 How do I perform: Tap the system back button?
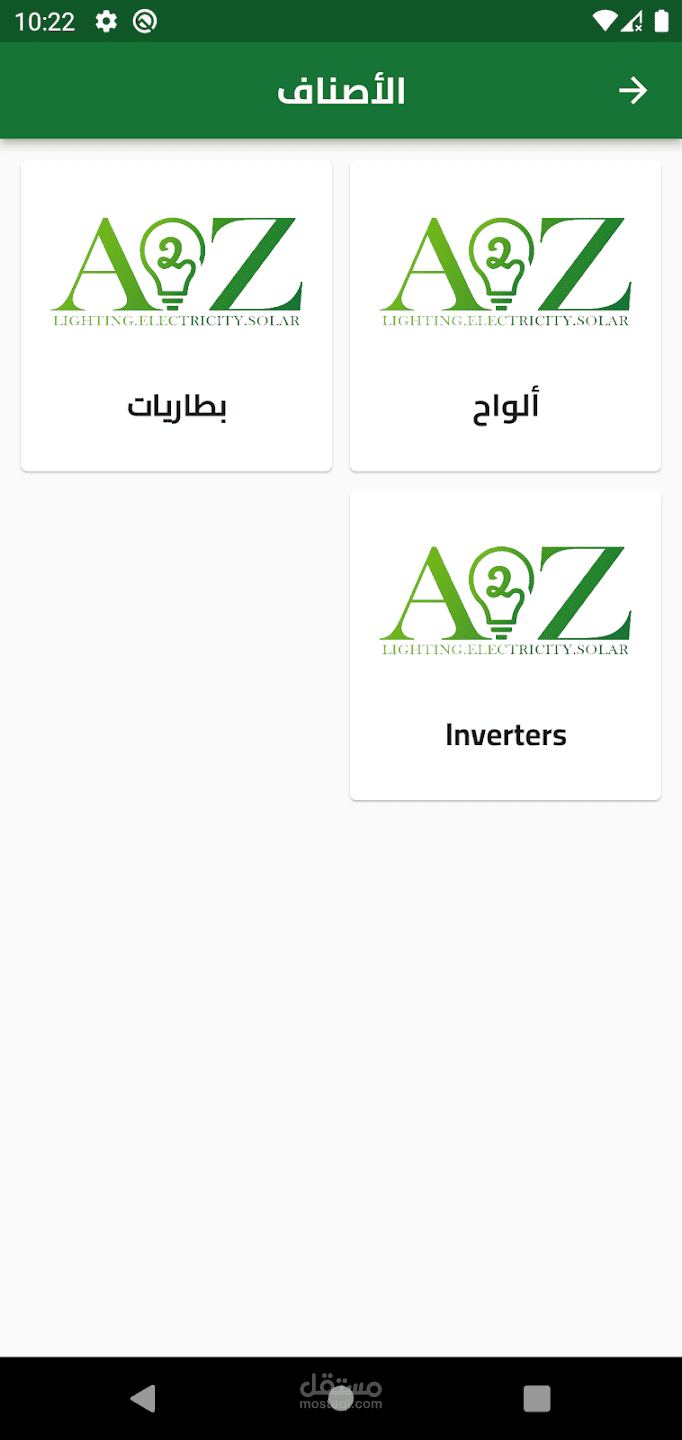click(x=143, y=1398)
